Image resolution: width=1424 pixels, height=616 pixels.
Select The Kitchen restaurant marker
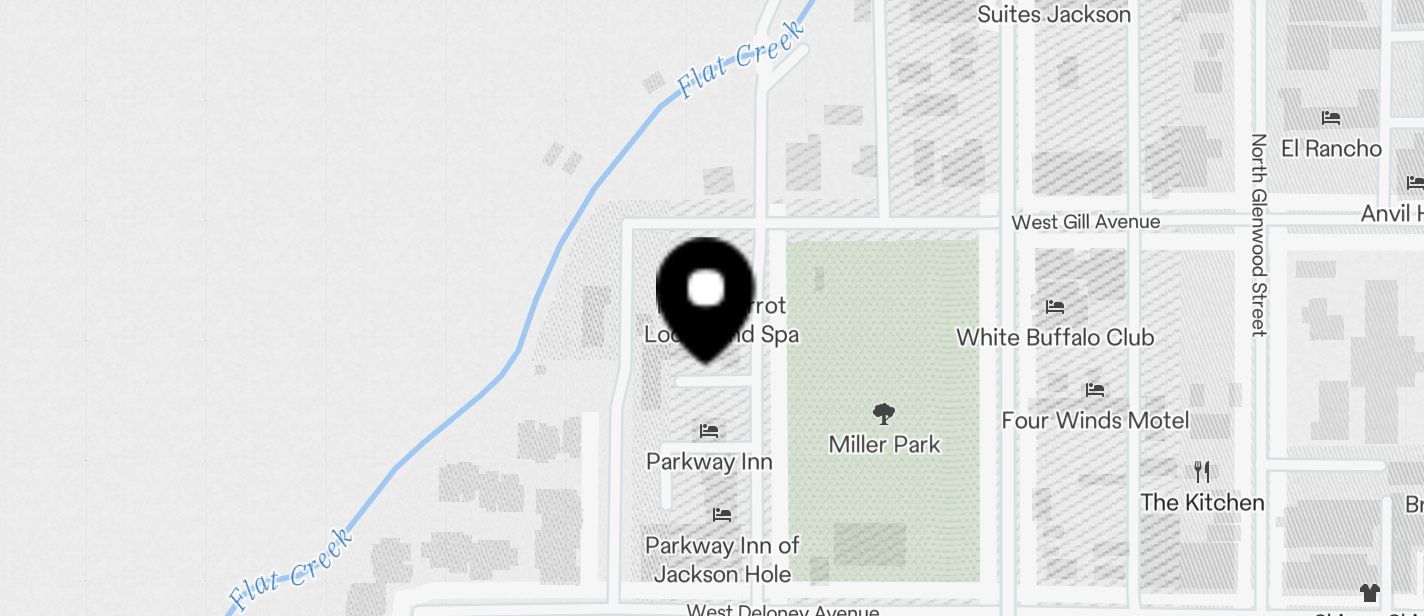coord(1202,472)
